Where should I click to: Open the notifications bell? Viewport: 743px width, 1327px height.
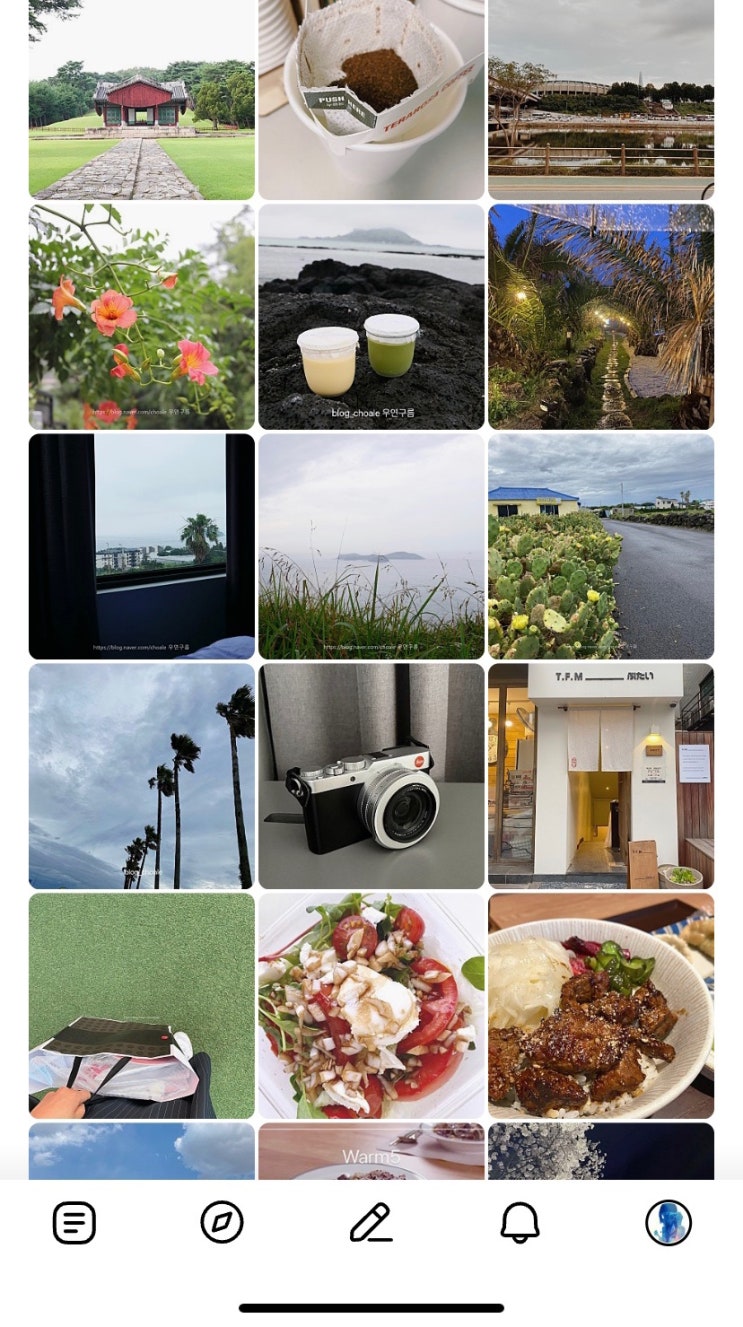tap(520, 1222)
